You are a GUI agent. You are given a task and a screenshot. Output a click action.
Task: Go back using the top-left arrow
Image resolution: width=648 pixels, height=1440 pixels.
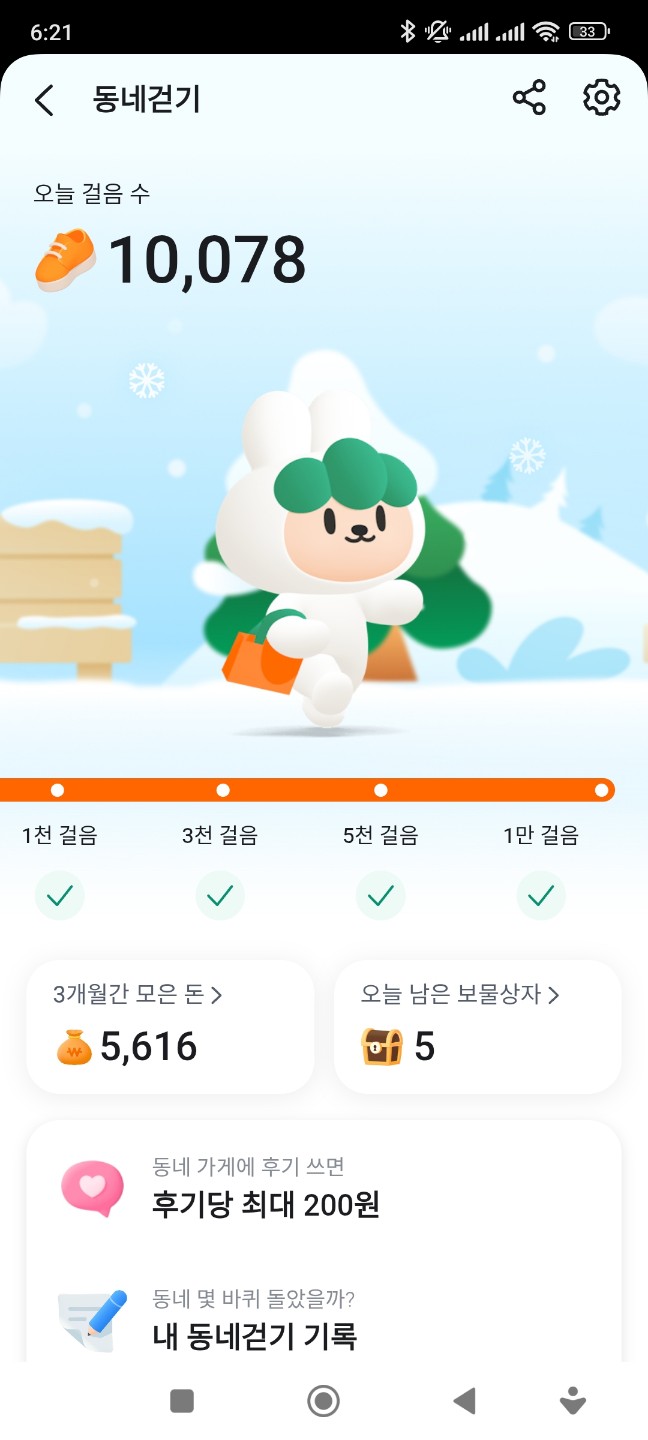pos(44,100)
